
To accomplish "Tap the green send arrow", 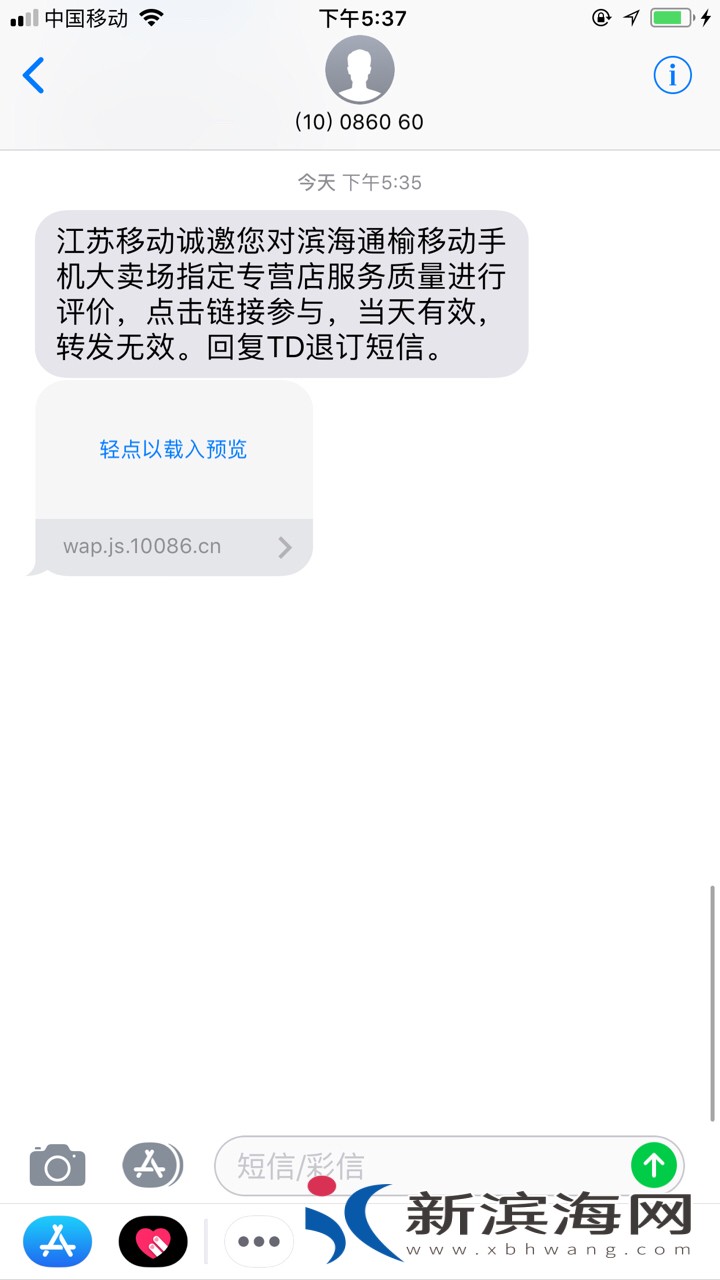I will pos(653,1164).
